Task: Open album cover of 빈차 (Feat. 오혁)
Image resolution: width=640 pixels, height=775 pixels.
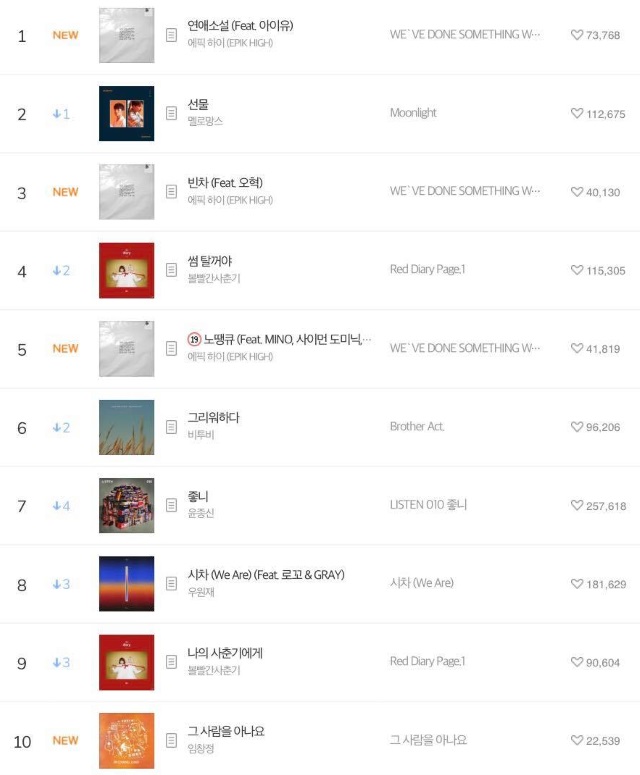Action: pyautogui.click(x=126, y=192)
